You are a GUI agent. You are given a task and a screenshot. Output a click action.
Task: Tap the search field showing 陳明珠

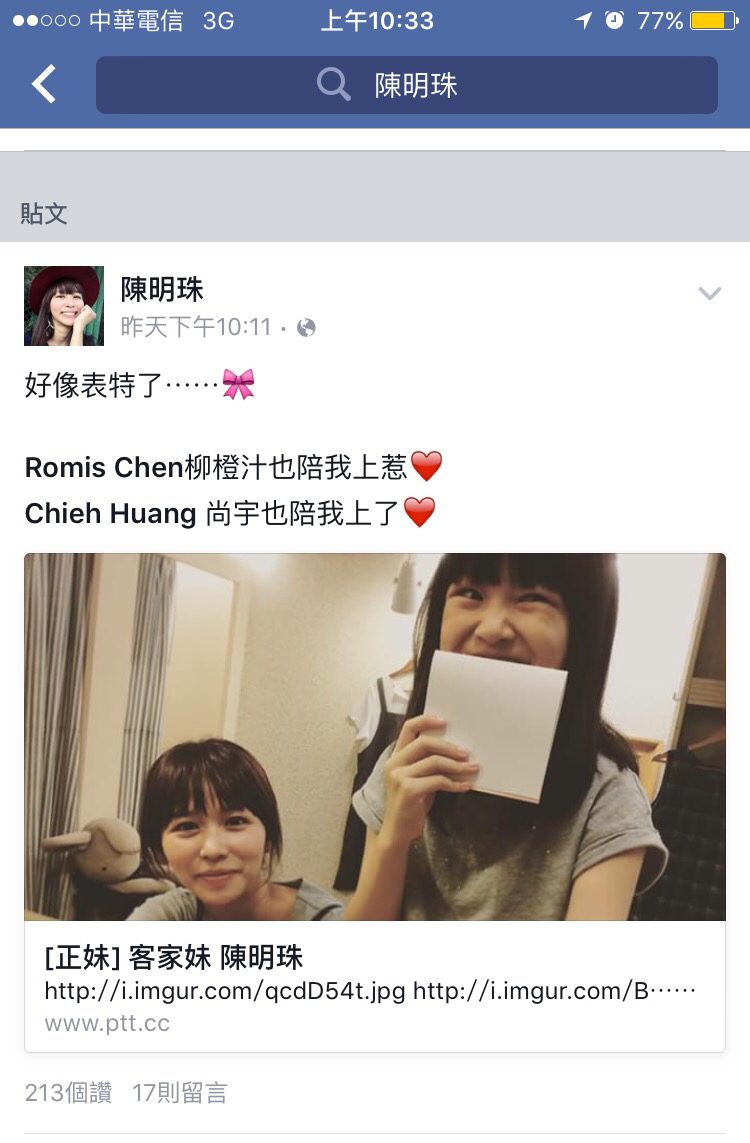coord(407,85)
